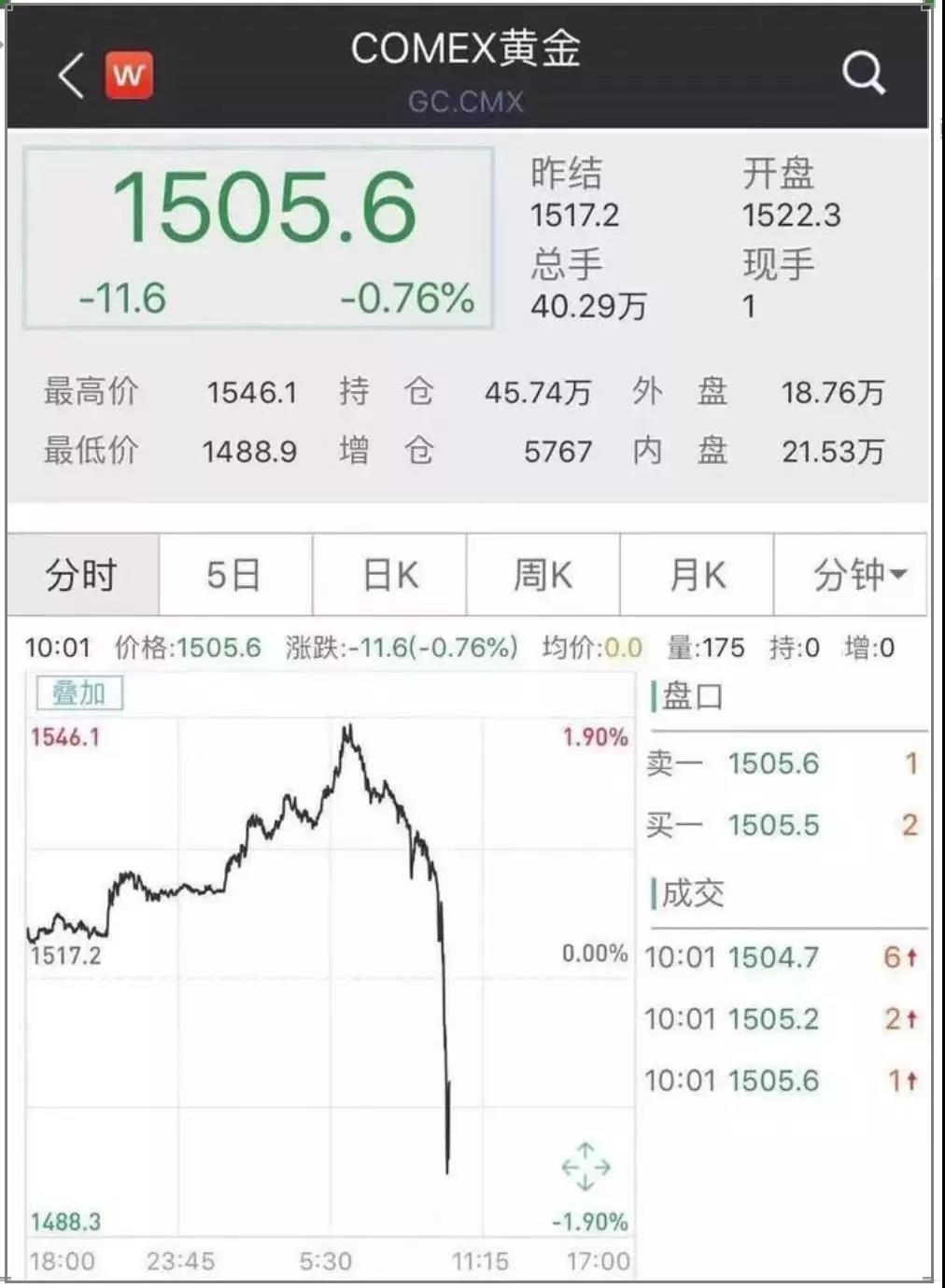Open the search magnifier icon
This screenshot has height=1288, width=945.
click(x=865, y=73)
